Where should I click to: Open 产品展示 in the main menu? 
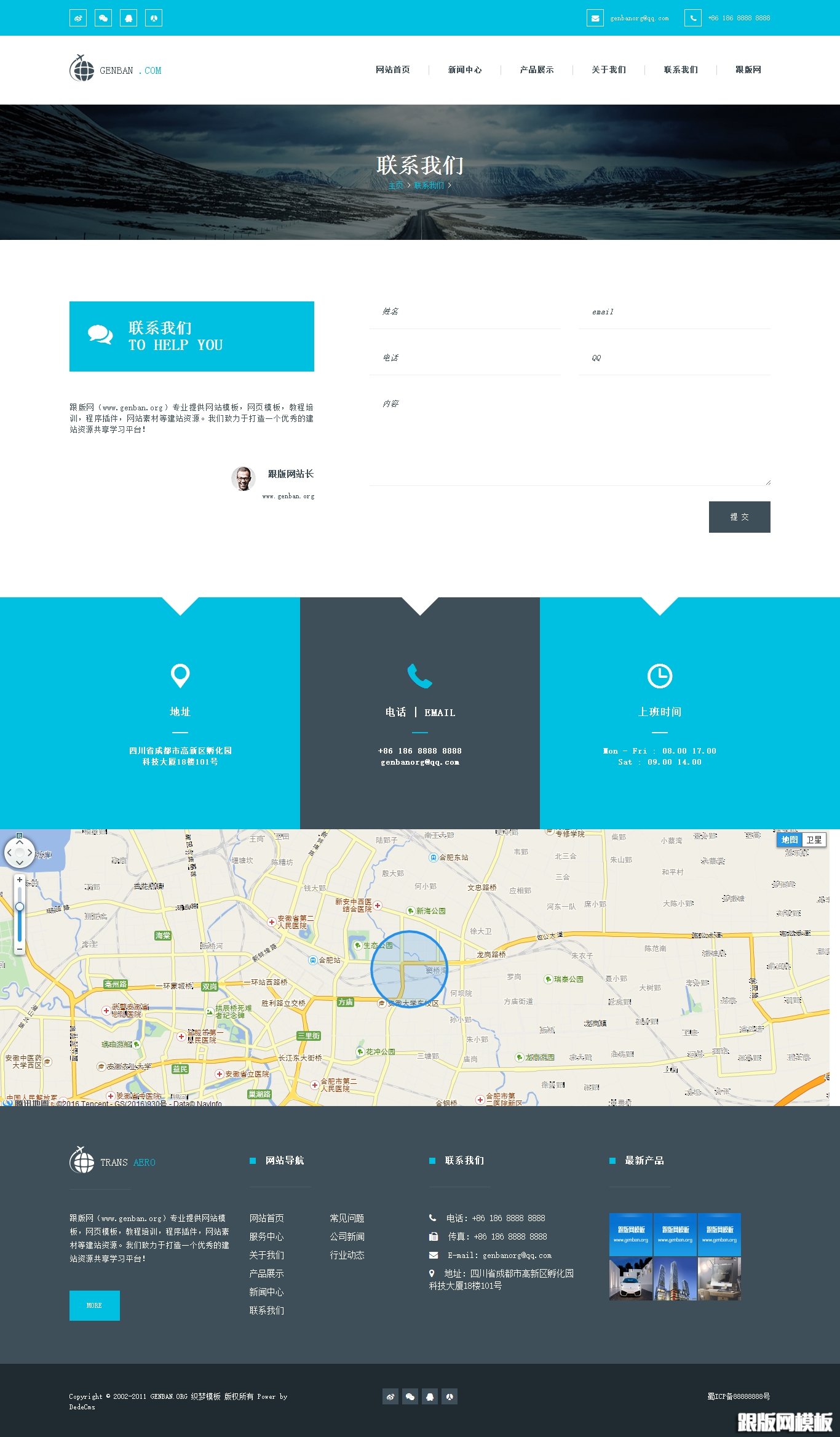tap(537, 70)
